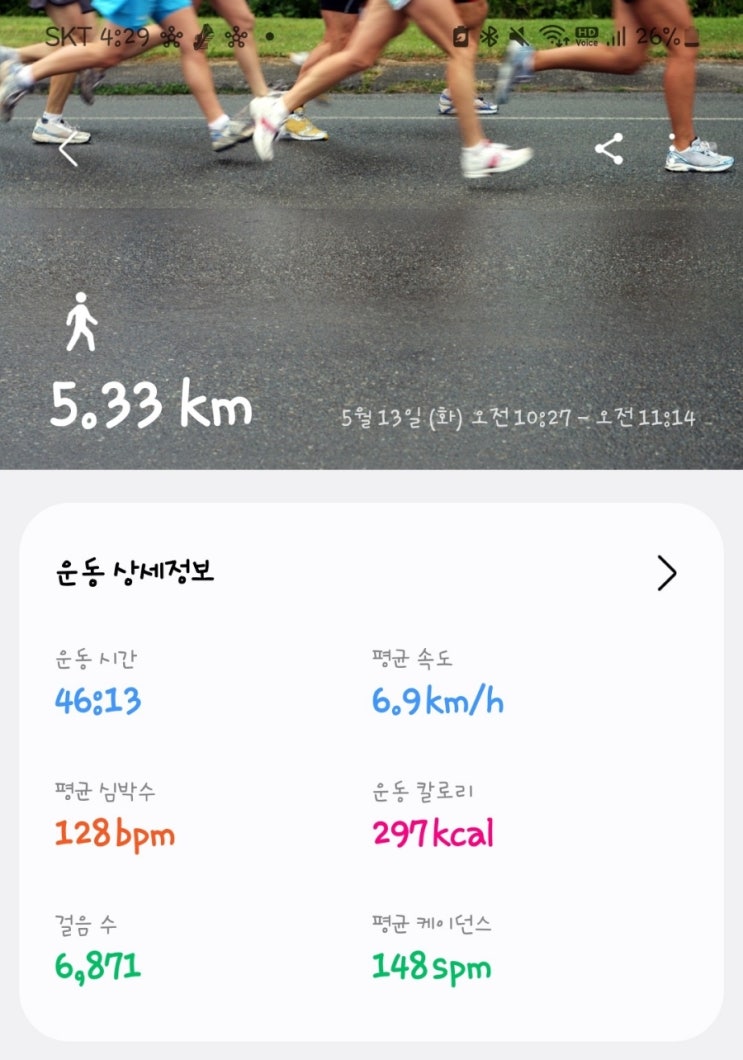
Task: Go back with the header arrow
Action: click(x=68, y=149)
